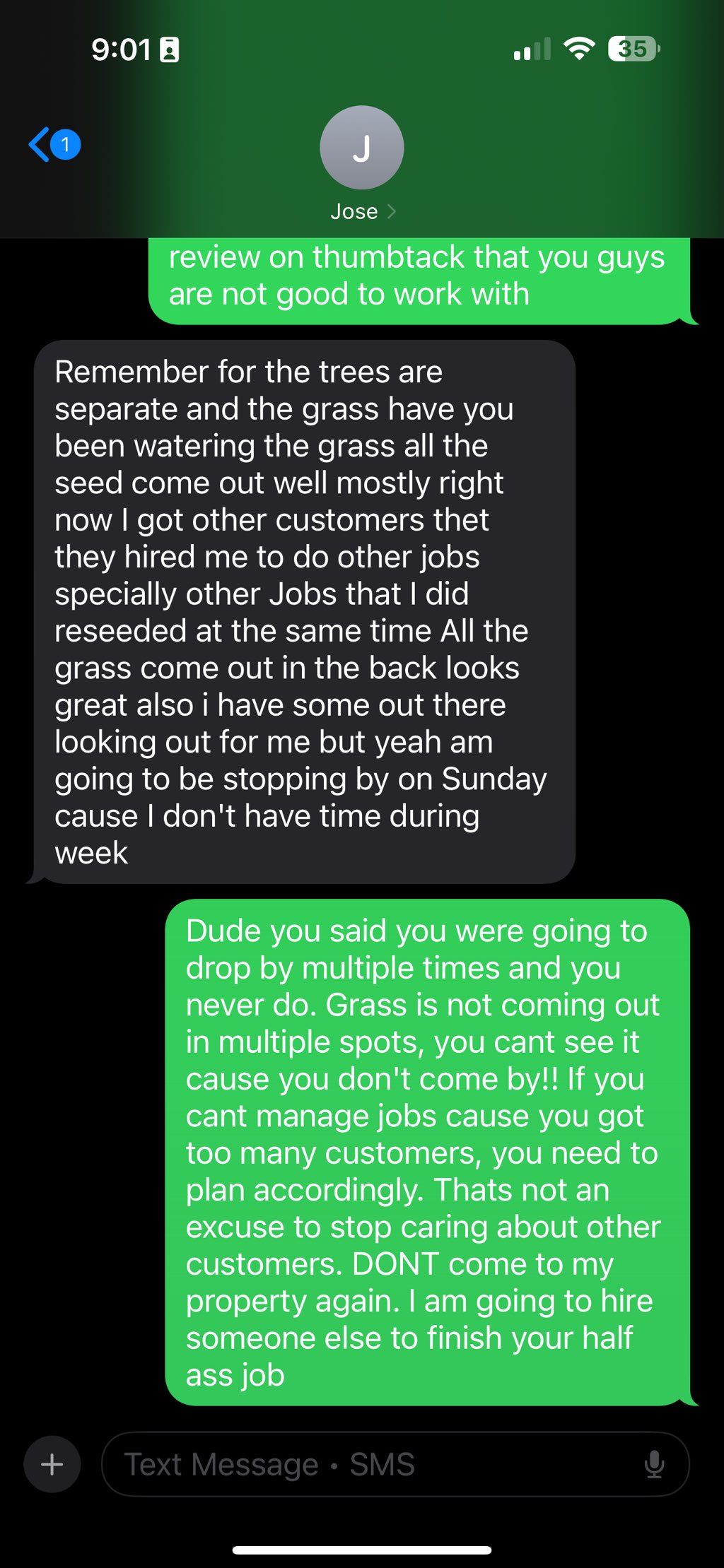Open Jose's contact details
This screenshot has width=724, height=1568.
coord(361,163)
